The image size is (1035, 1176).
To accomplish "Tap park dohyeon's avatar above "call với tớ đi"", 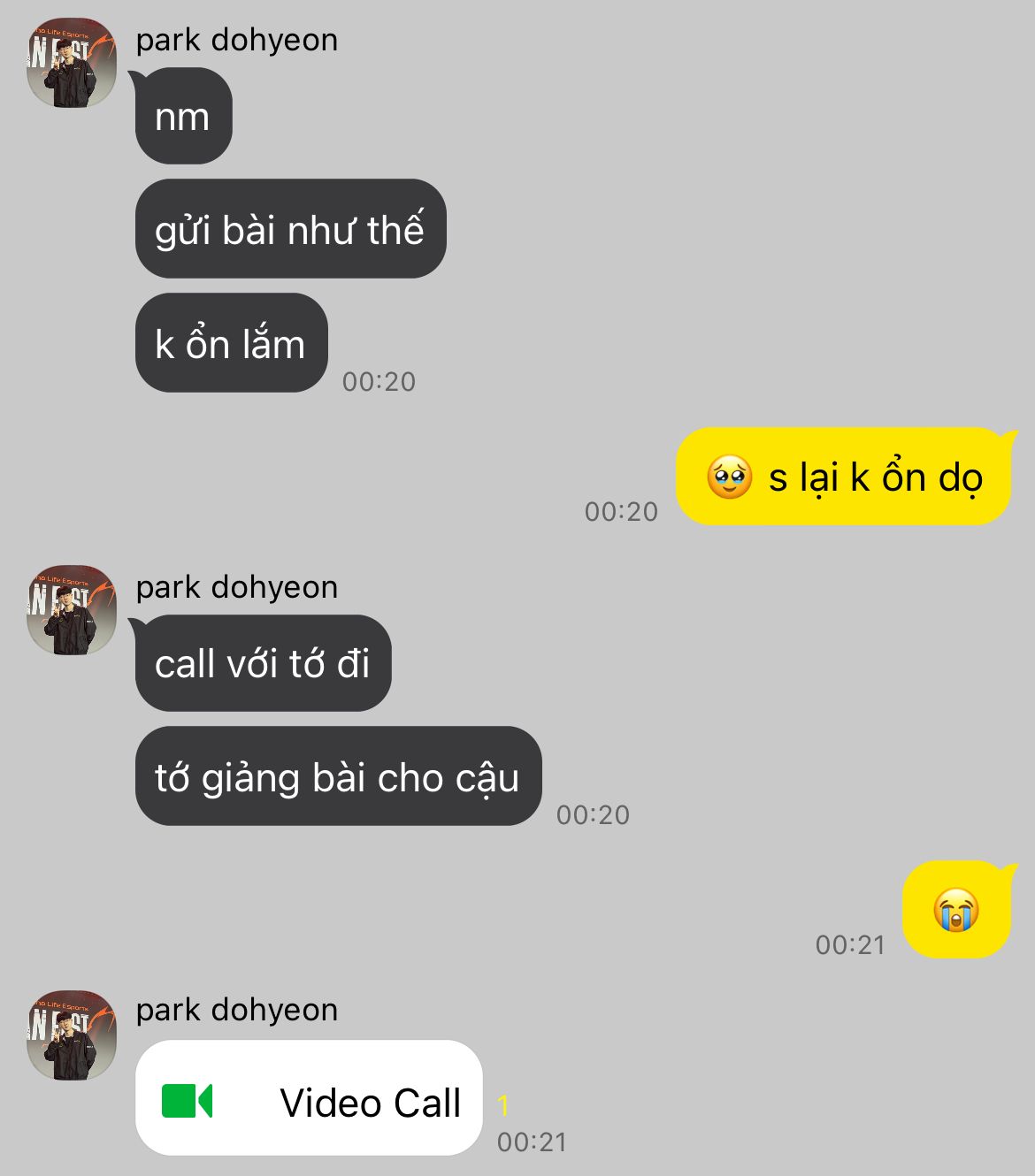I will (72, 610).
